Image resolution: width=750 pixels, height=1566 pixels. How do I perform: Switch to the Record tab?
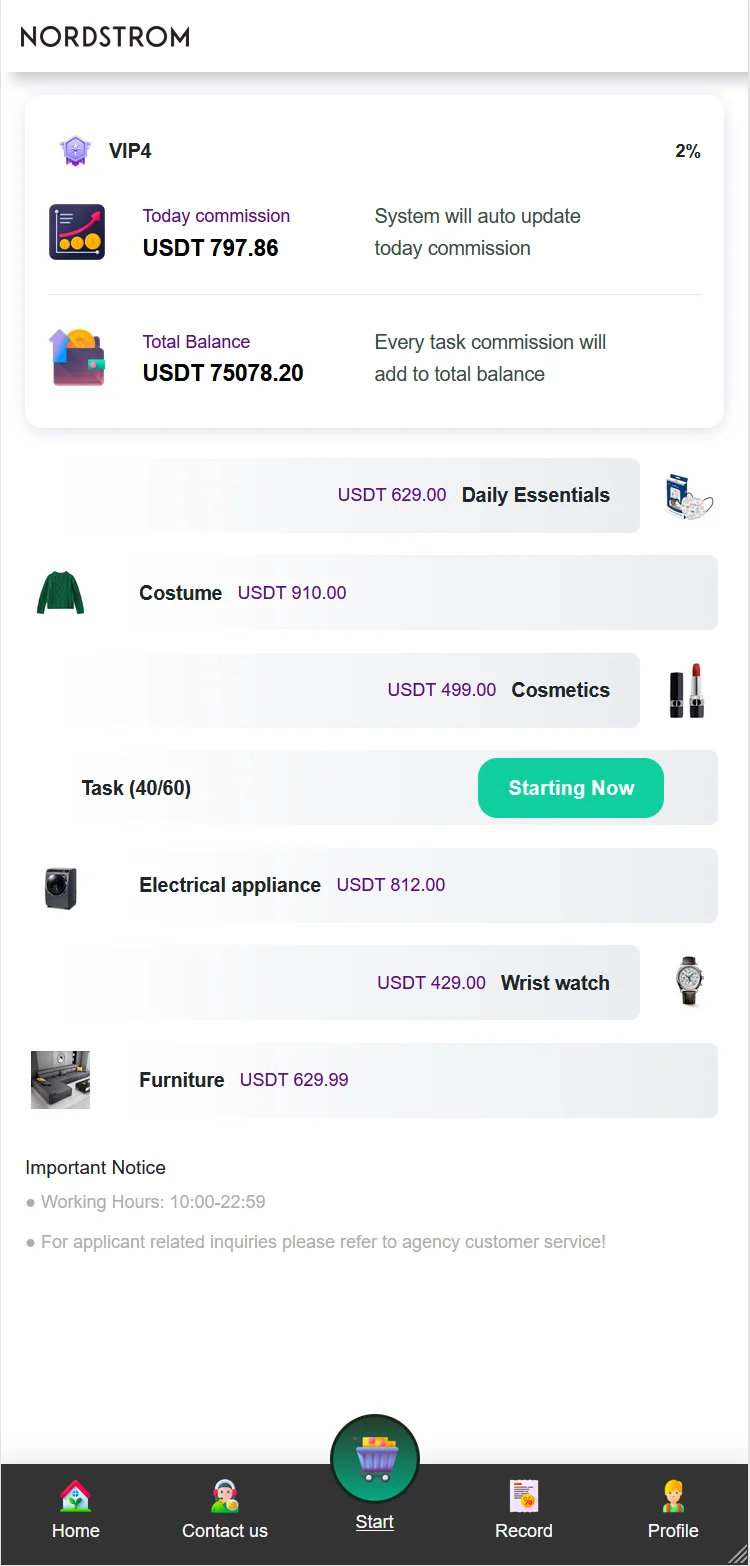(x=523, y=1510)
